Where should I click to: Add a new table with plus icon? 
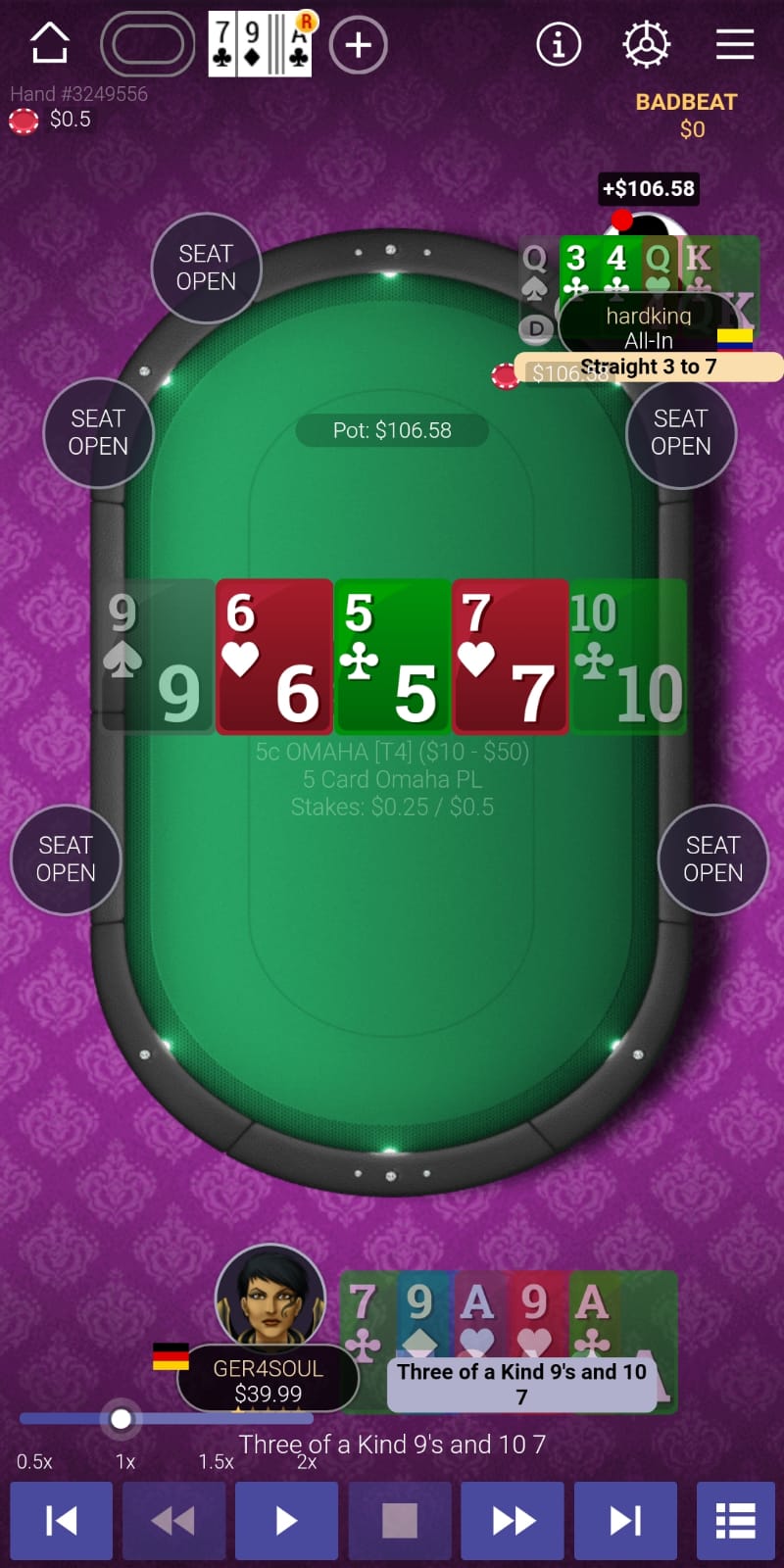(359, 44)
